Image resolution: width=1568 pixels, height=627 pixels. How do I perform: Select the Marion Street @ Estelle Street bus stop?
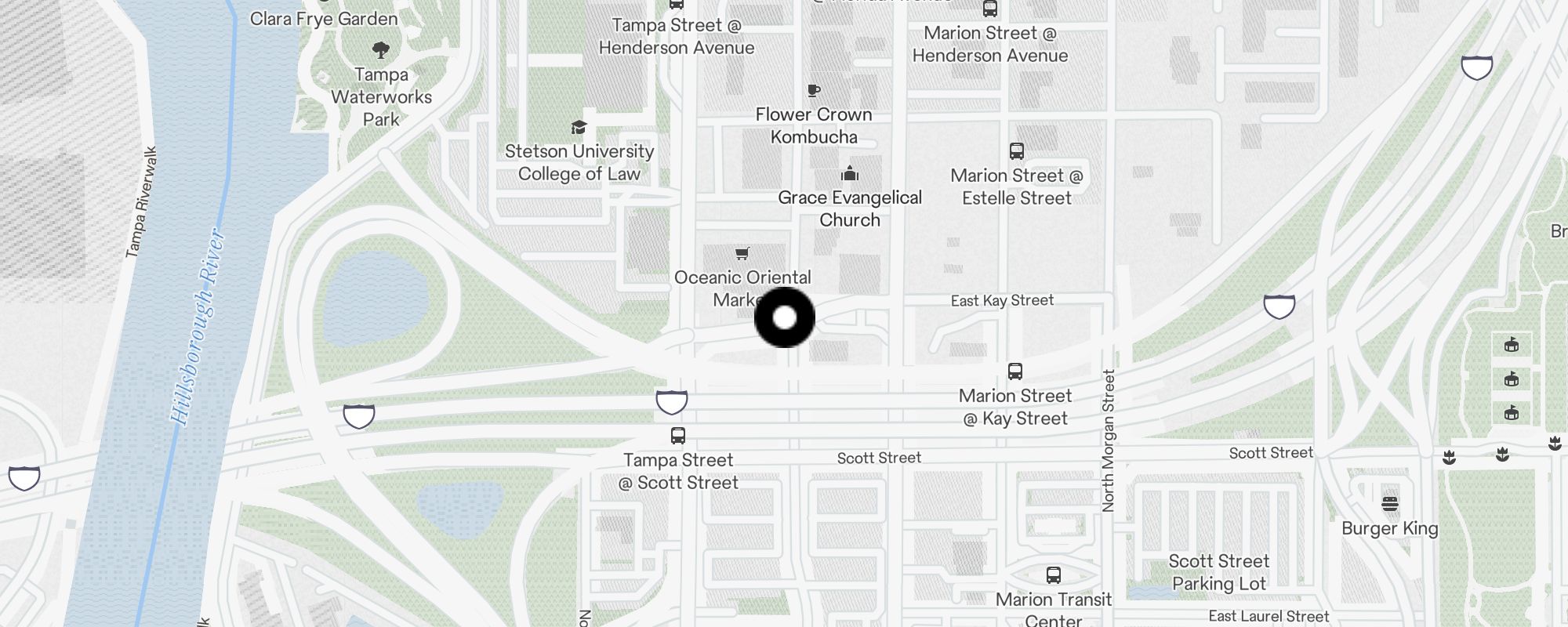(1017, 151)
